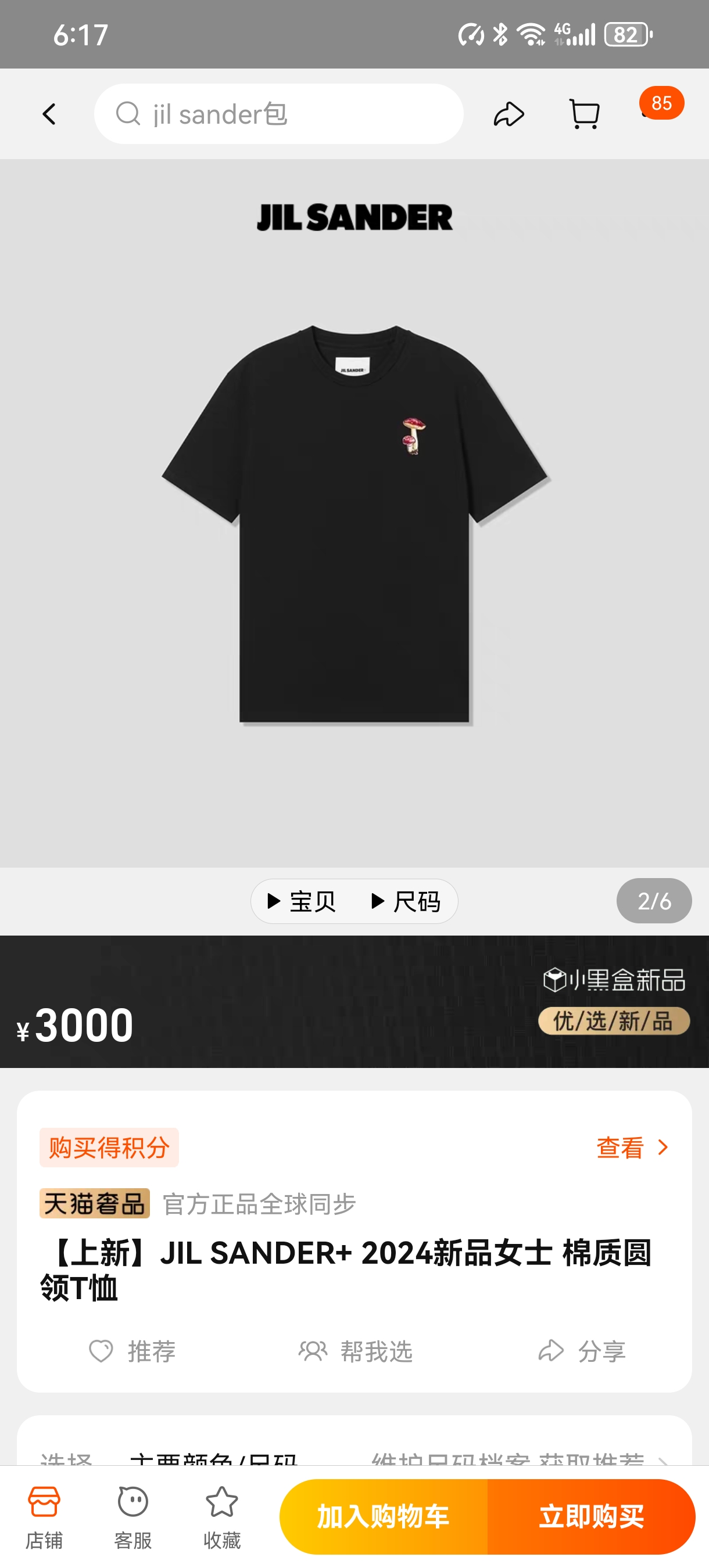Add item to favorites with 收藏

pyautogui.click(x=222, y=1516)
